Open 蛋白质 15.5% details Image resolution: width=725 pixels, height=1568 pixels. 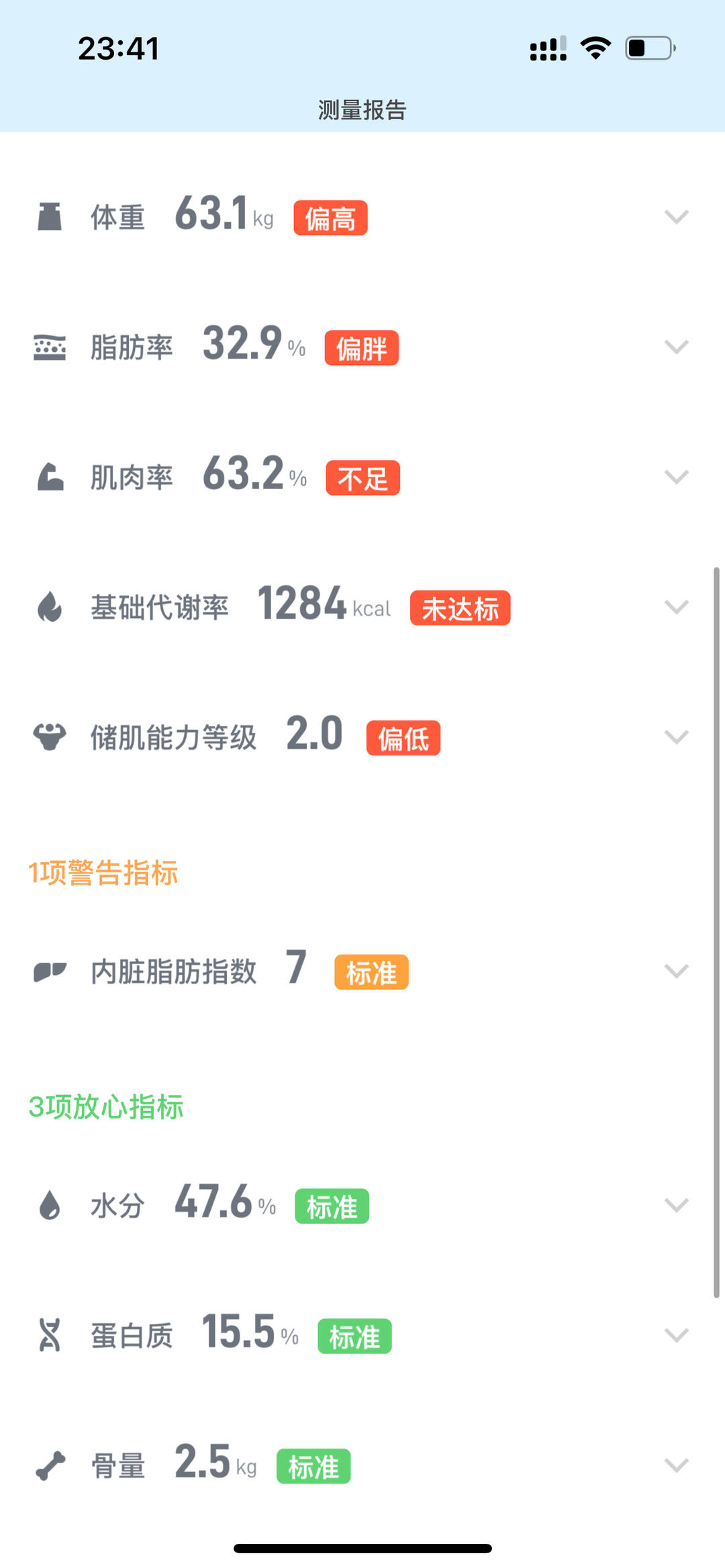[676, 1336]
